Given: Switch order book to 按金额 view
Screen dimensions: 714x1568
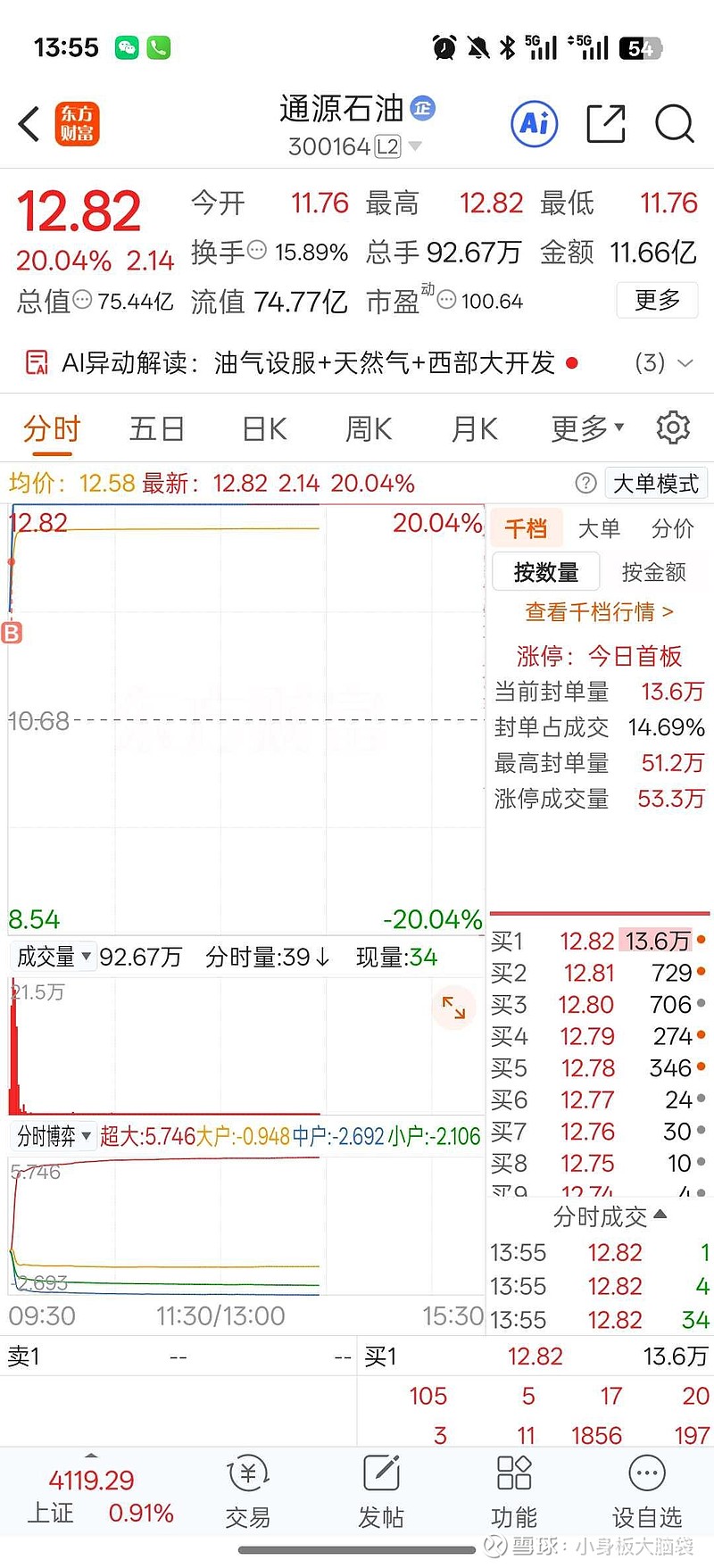Looking at the screenshot, I should 654,571.
